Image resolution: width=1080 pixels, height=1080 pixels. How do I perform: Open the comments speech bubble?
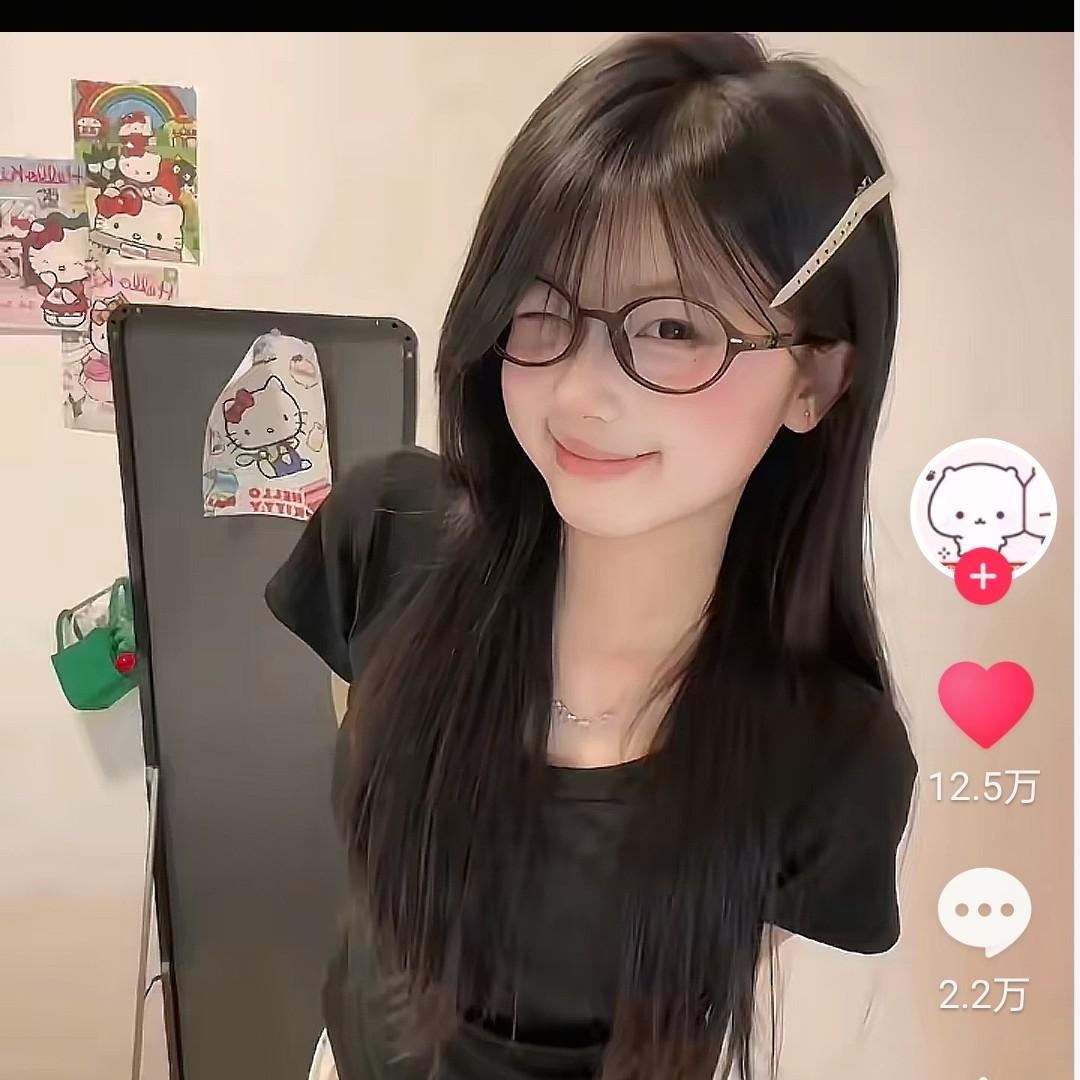984,912
